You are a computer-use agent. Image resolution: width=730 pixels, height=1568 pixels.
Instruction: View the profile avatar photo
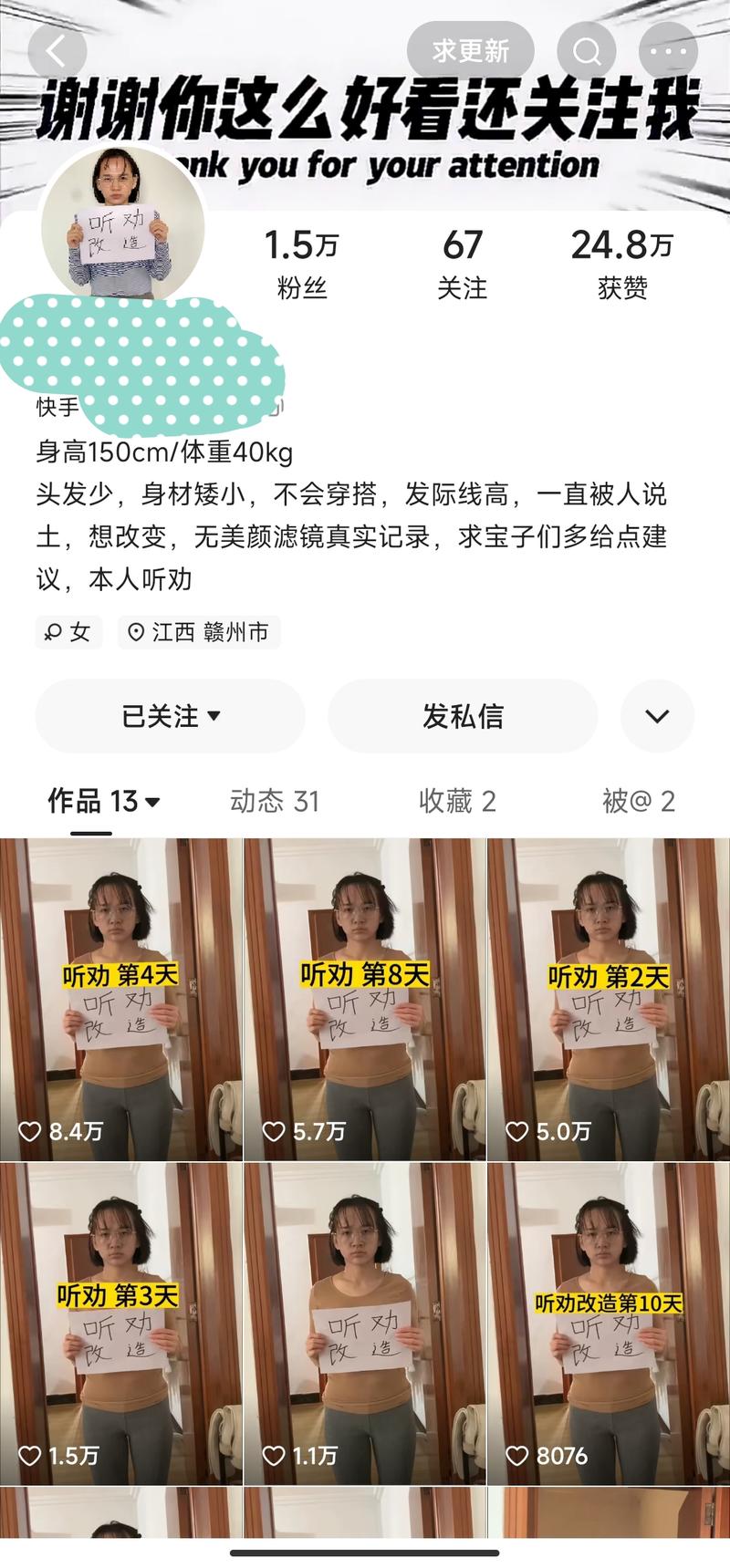pyautogui.click(x=120, y=222)
